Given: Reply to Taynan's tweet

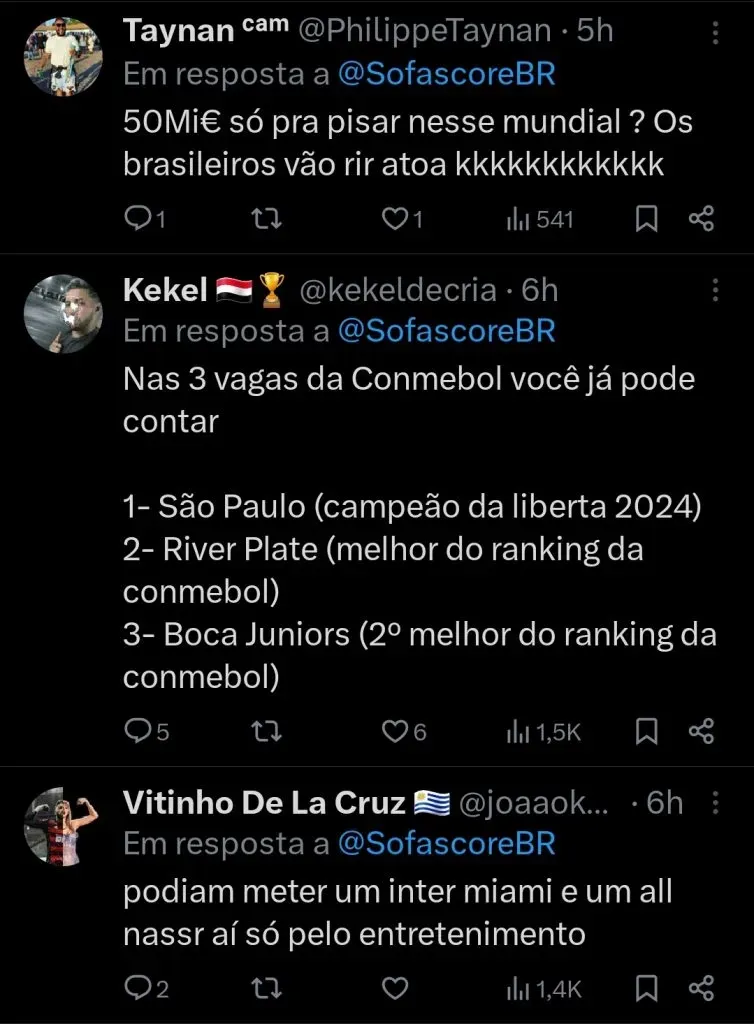Looking at the screenshot, I should pyautogui.click(x=137, y=219).
